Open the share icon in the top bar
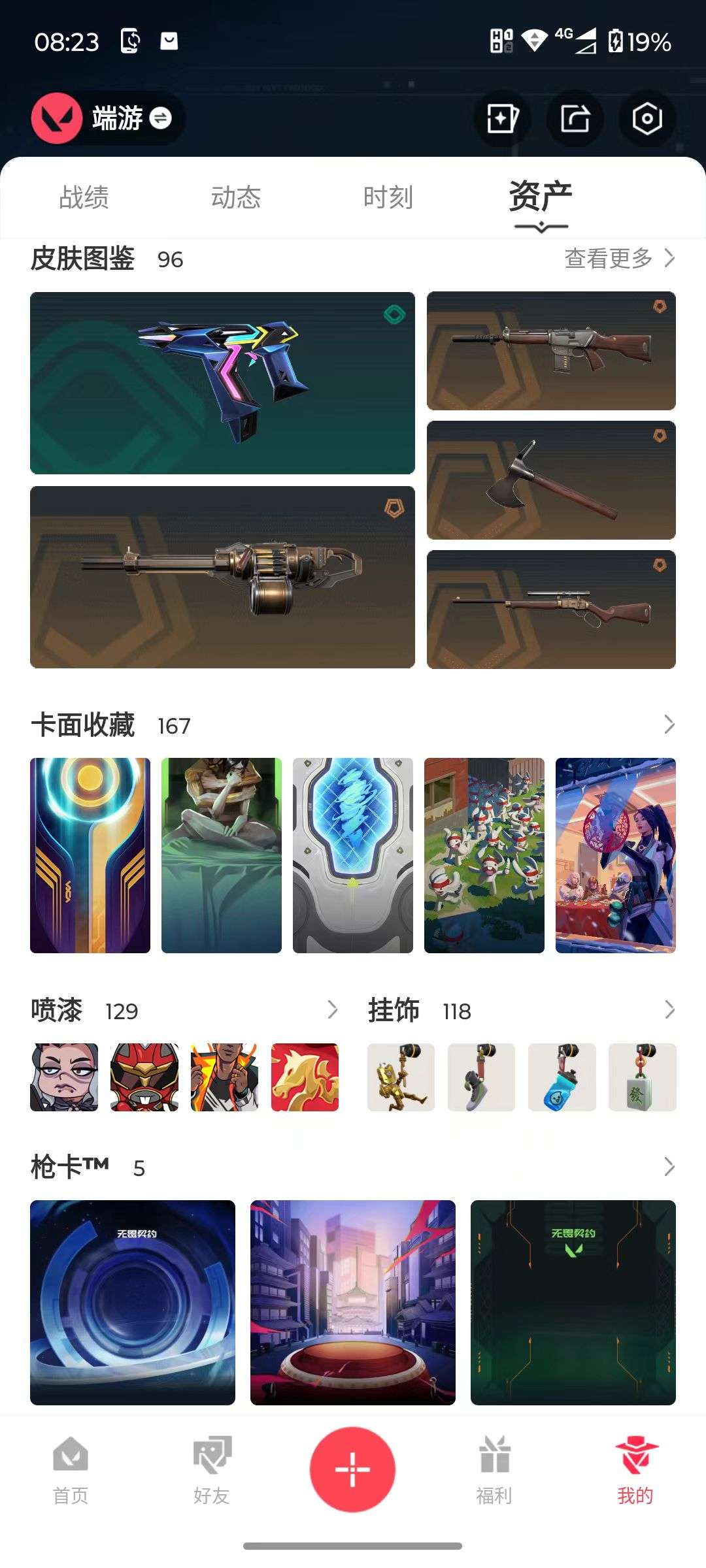 click(575, 118)
